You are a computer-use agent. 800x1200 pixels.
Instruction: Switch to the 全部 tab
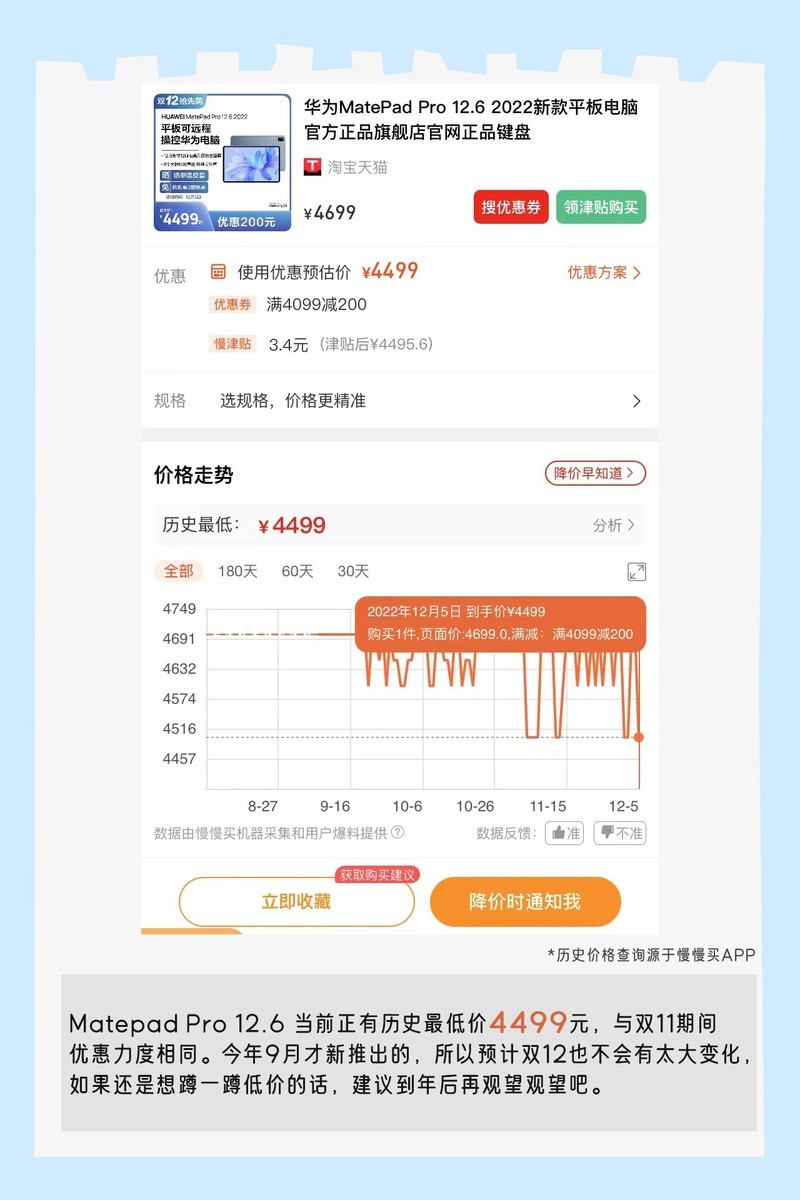[180, 571]
